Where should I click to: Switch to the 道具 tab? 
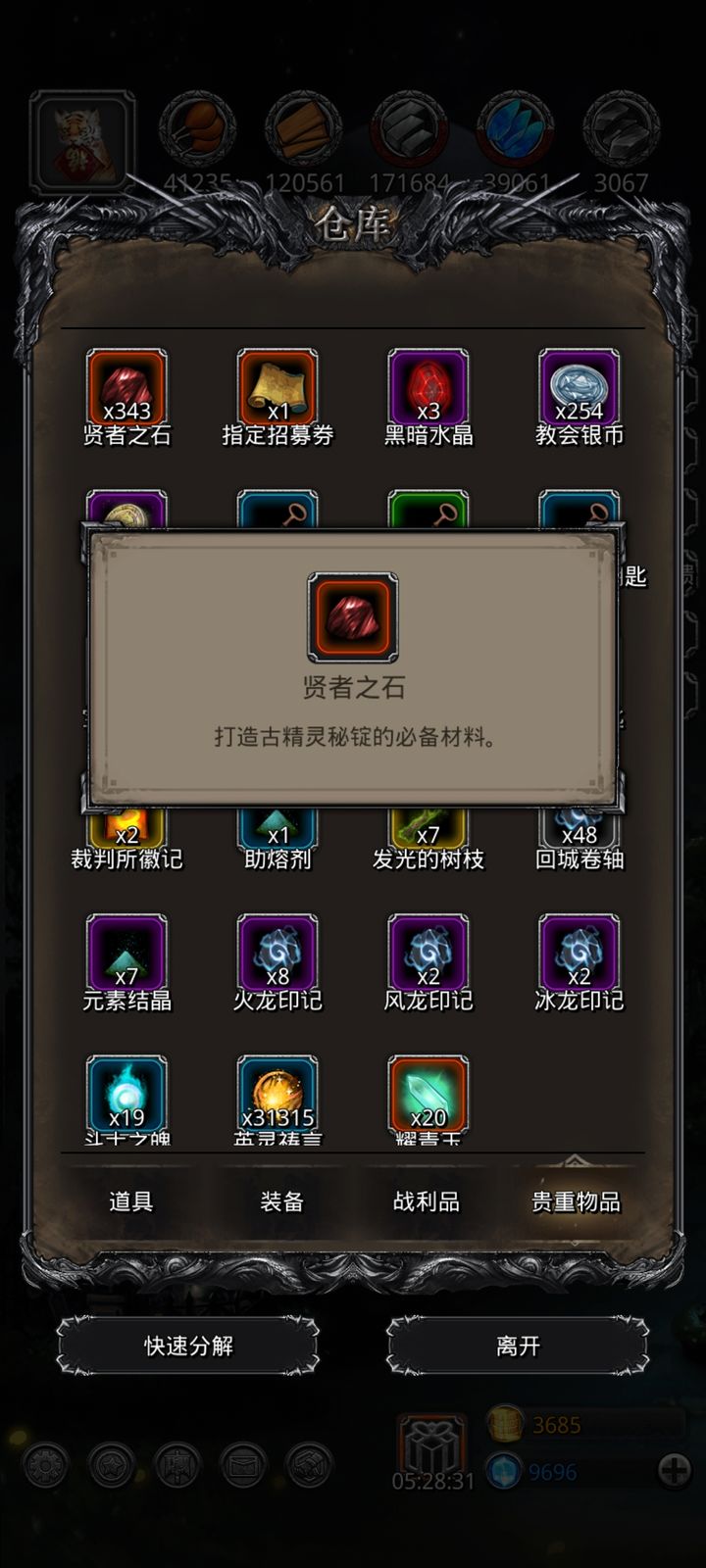tap(130, 1201)
